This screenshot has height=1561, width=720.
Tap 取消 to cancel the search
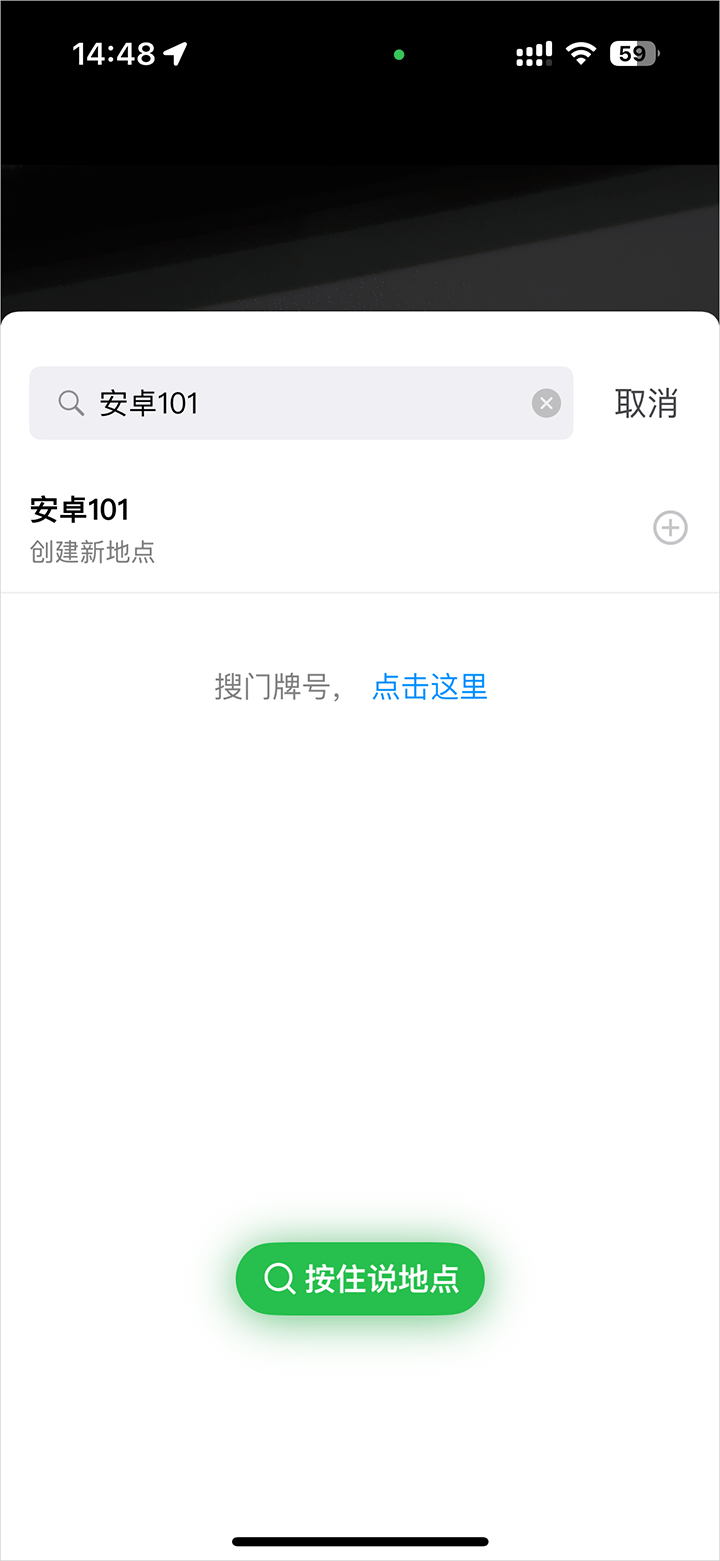646,403
